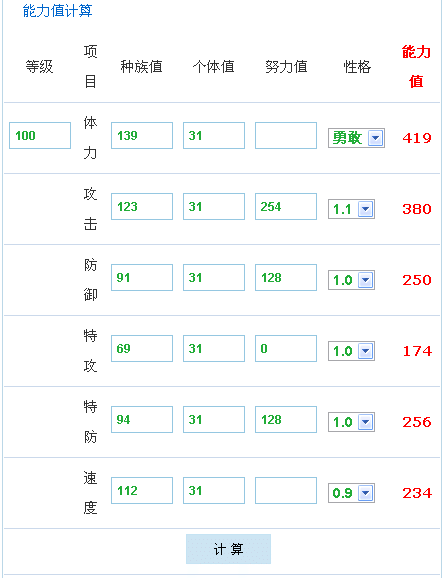Open the 特攻 nature modifier dropdown
The width and height of the screenshot is (443, 578).
pos(352,351)
